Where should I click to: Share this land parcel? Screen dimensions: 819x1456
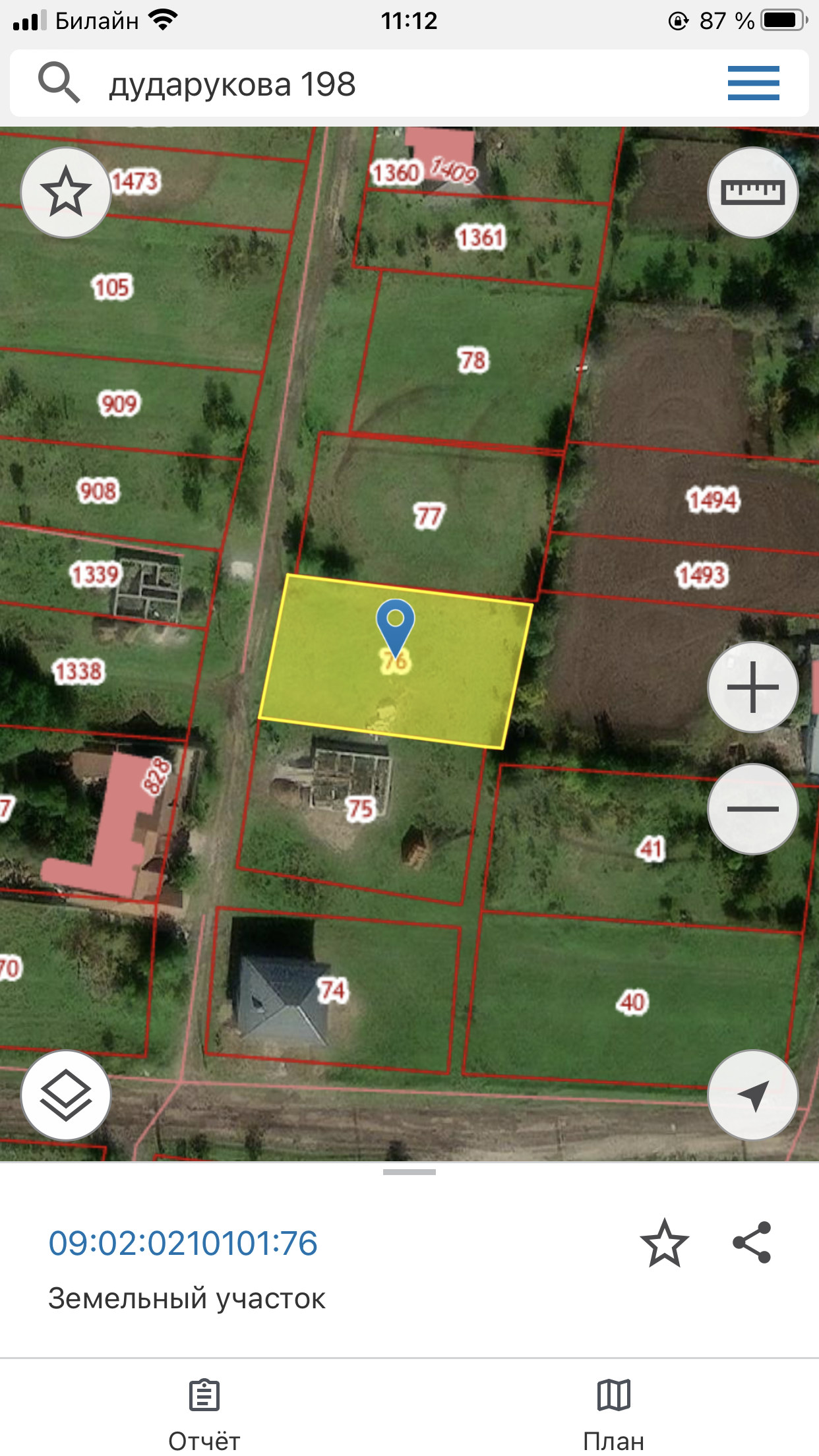pyautogui.click(x=752, y=1243)
